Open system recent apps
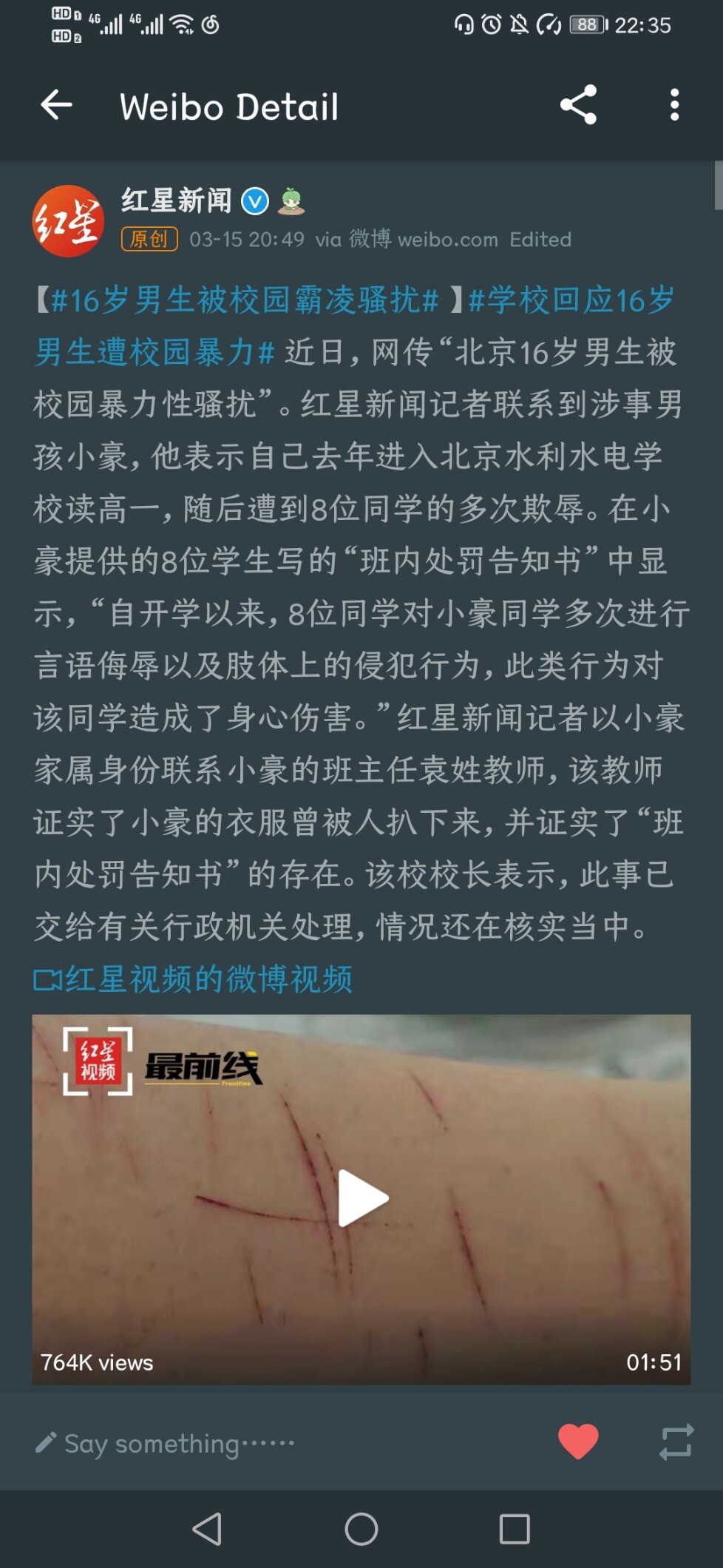 coord(514,1529)
